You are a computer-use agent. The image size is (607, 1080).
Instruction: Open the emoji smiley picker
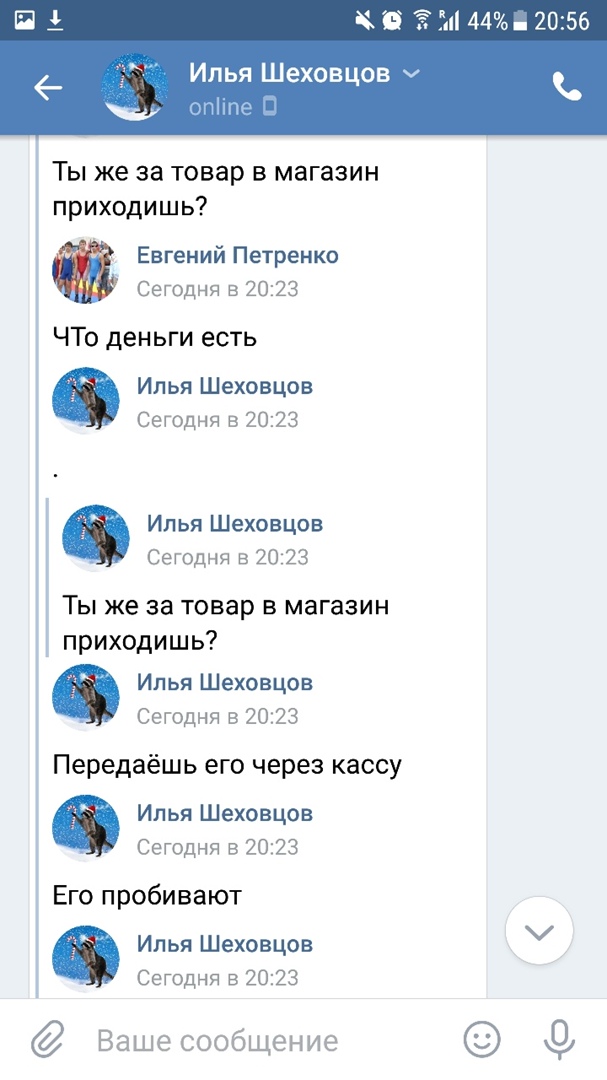click(482, 1040)
